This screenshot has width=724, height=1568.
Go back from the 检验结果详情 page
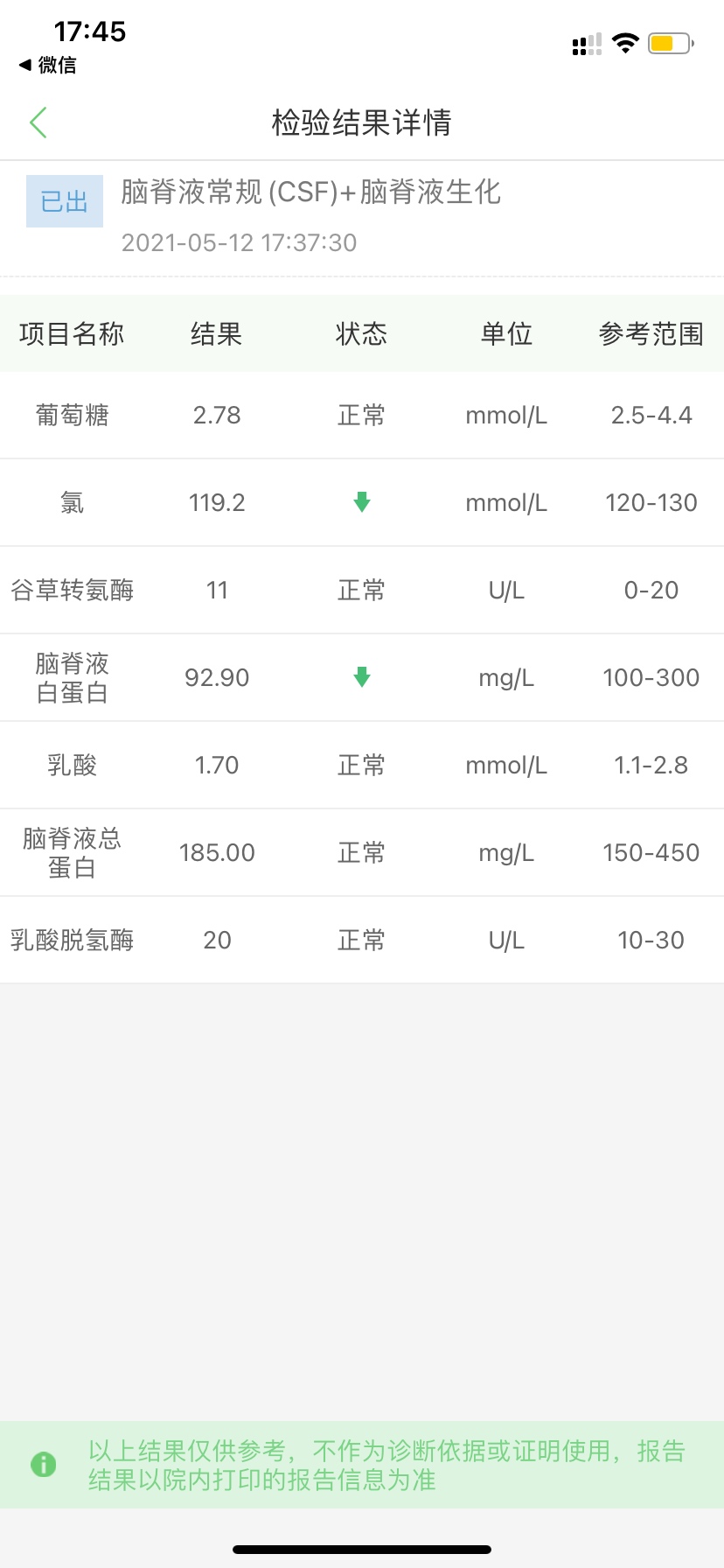click(38, 122)
